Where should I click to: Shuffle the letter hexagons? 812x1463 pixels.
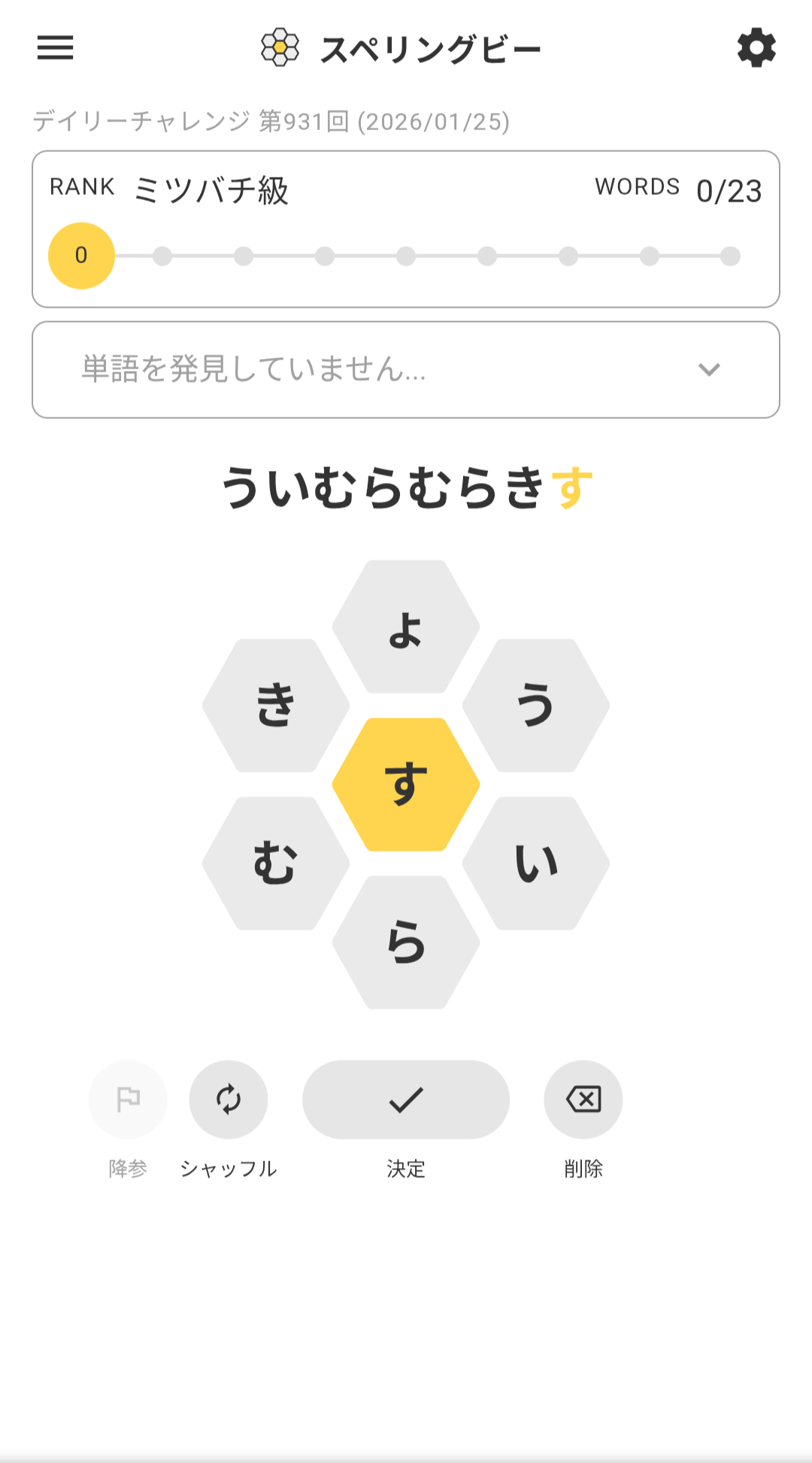click(x=229, y=1100)
